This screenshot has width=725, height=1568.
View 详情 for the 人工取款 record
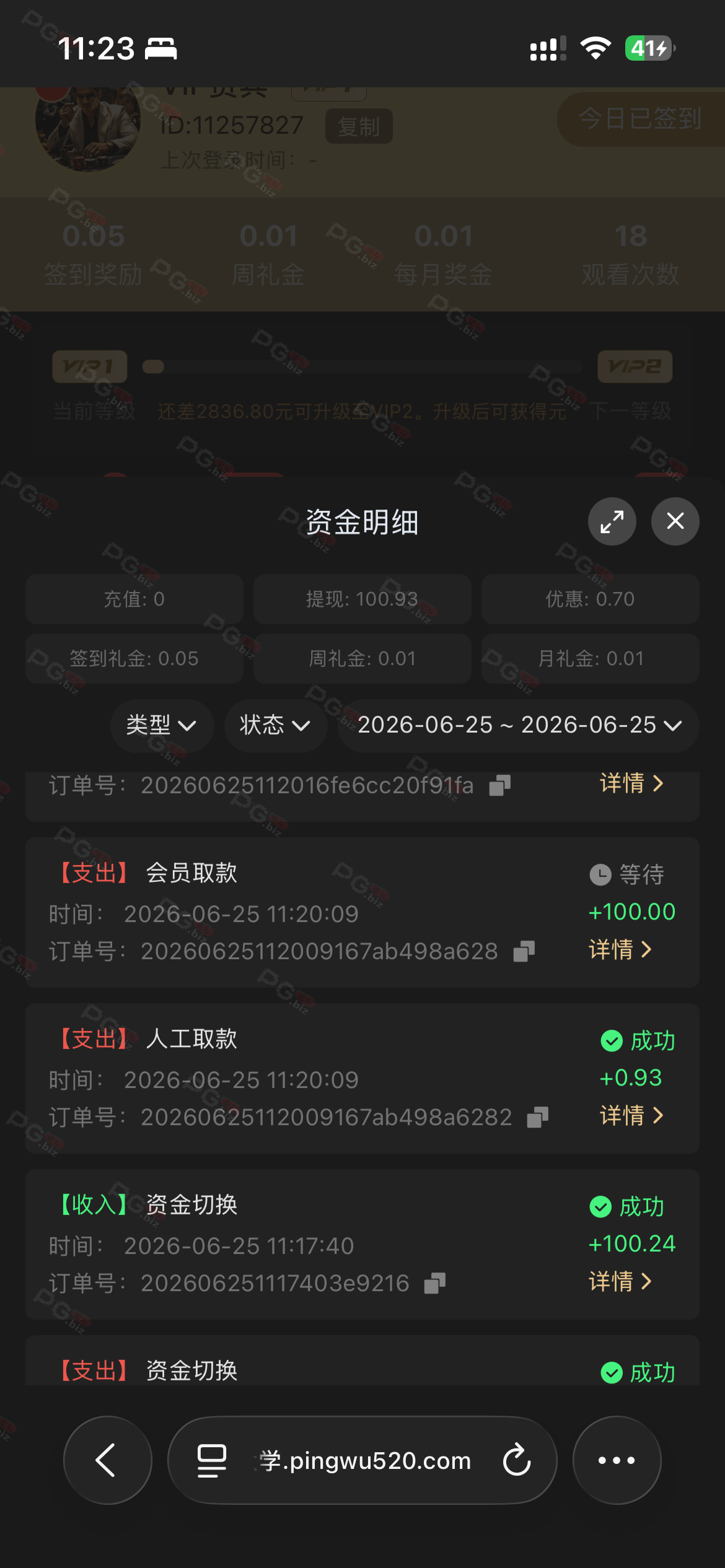631,1115
